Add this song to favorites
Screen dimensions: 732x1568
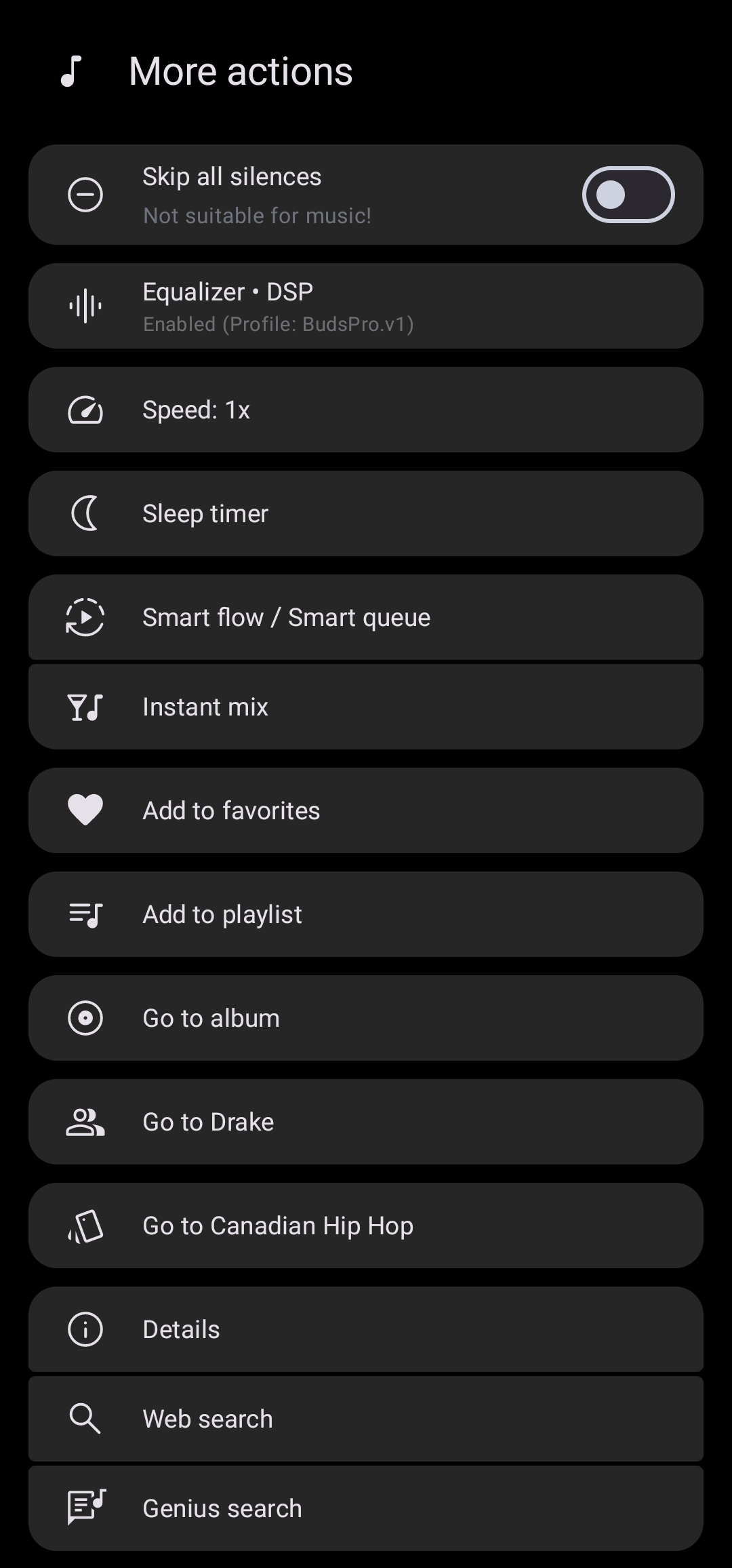click(x=366, y=810)
